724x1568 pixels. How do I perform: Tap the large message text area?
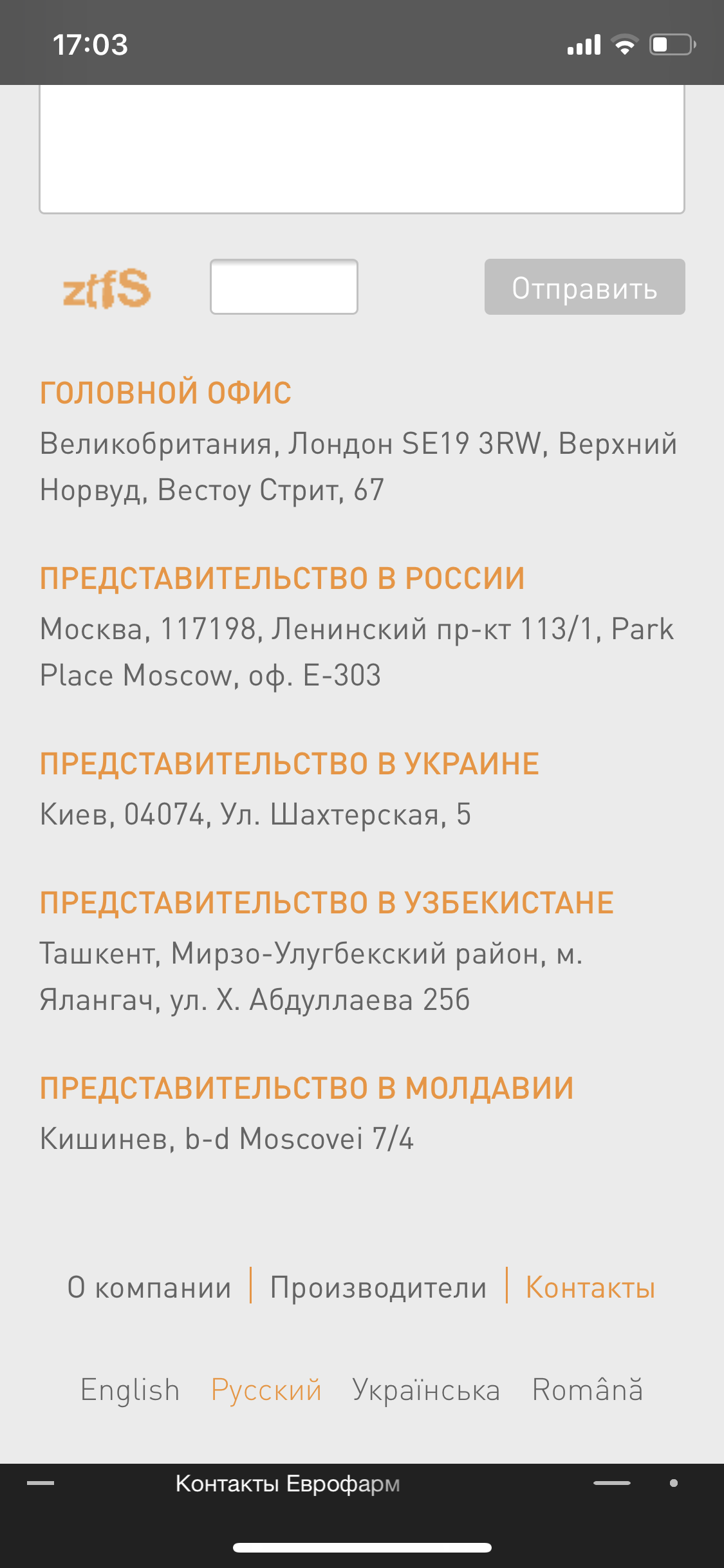(x=362, y=148)
